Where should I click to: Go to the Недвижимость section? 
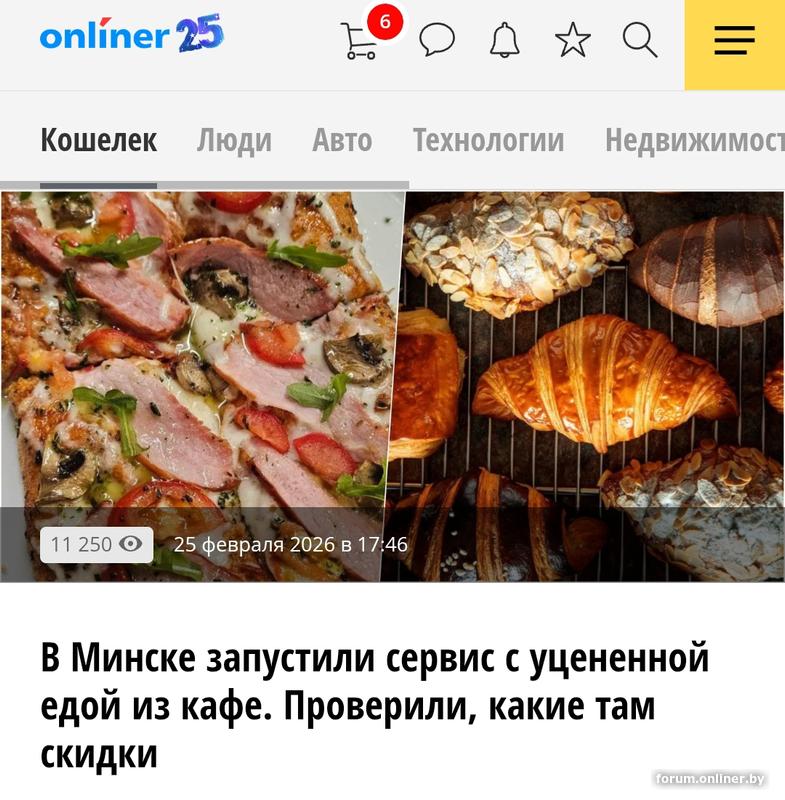(x=694, y=141)
